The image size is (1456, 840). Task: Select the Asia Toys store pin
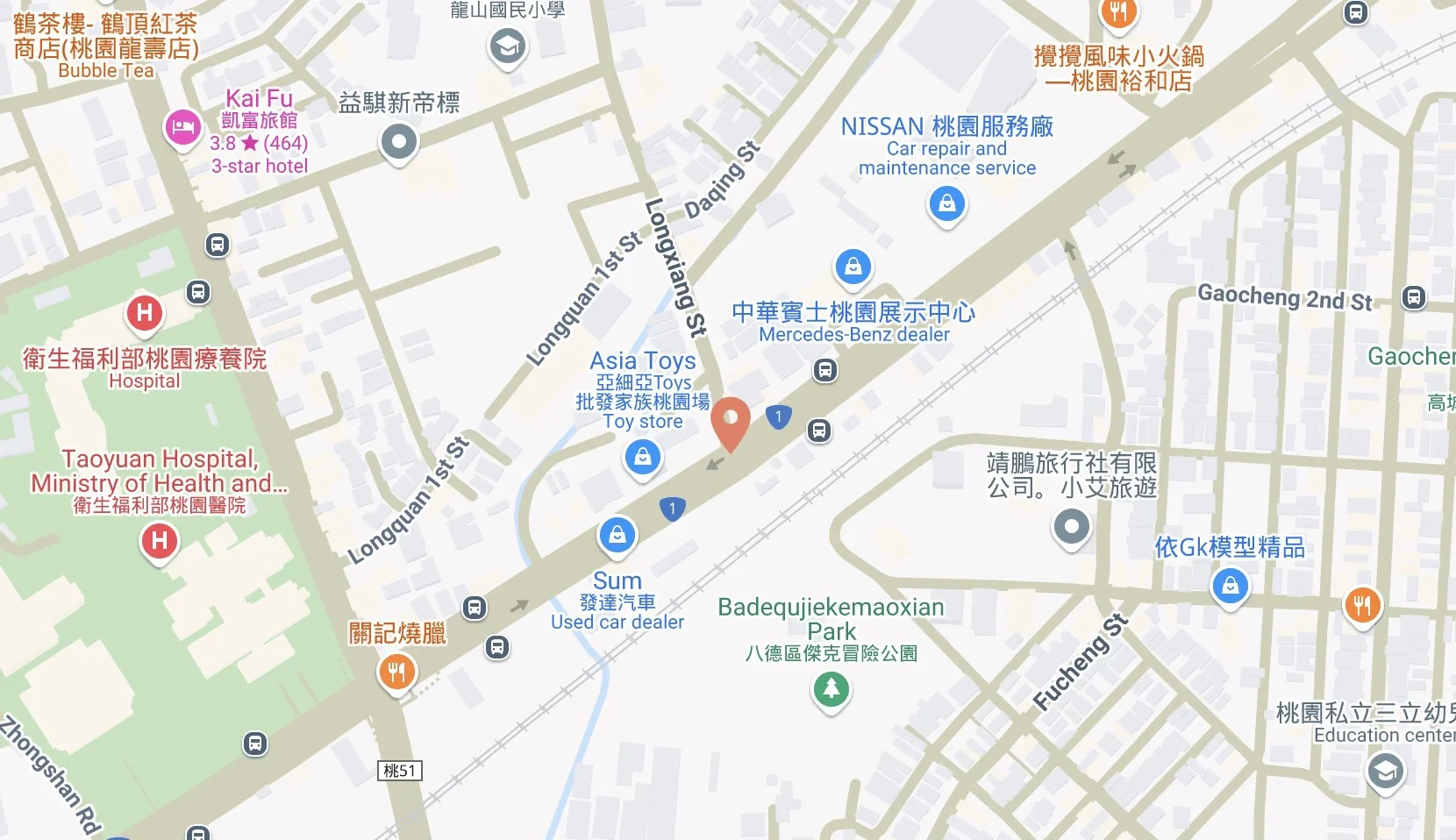[643, 457]
